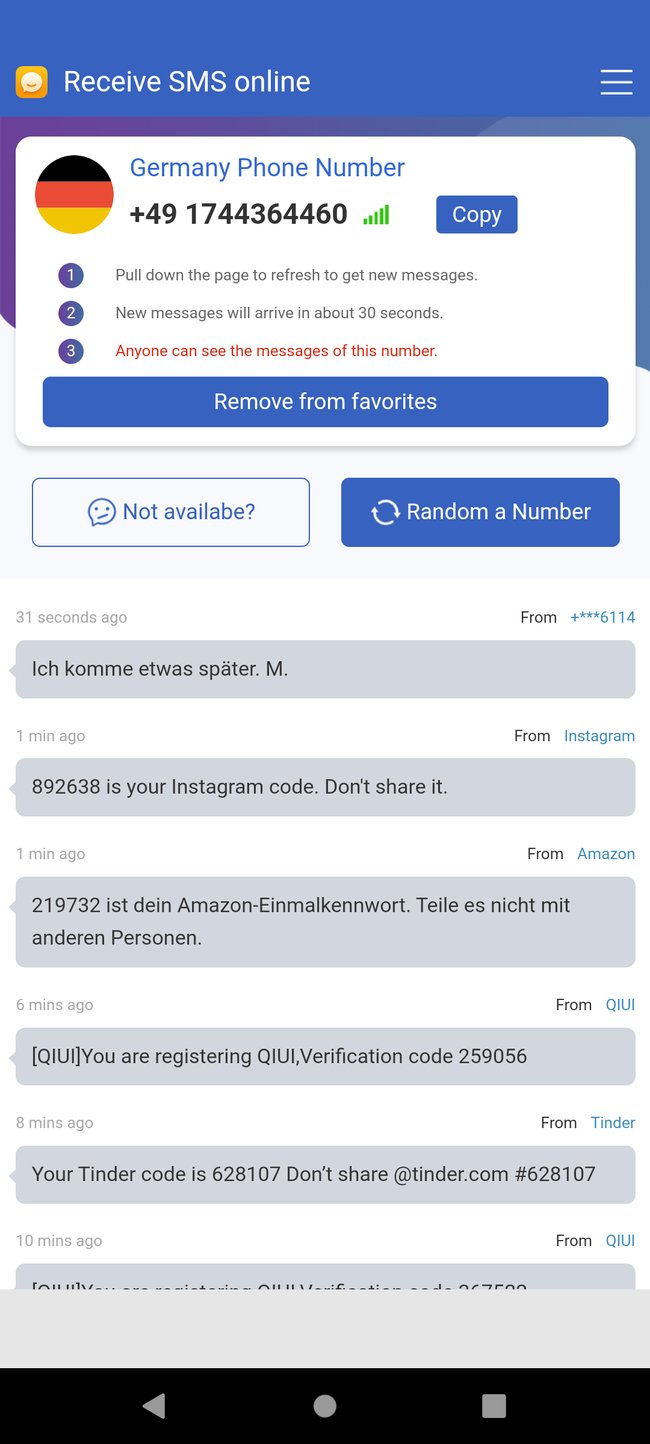The height and width of the screenshot is (1444, 650).
Task: Copy the Germany phone number
Action: coord(476,214)
